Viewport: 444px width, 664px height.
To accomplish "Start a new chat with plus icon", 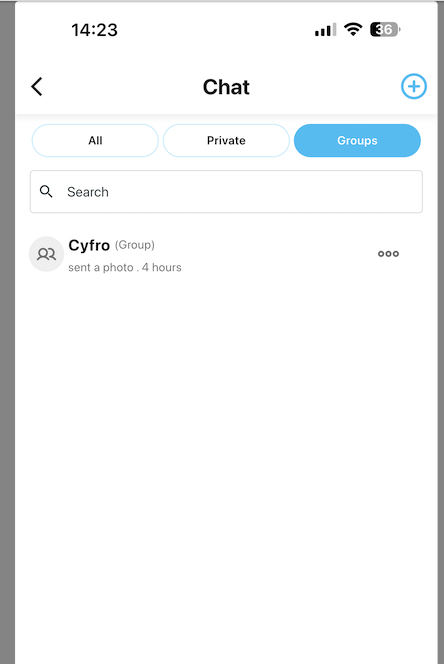I will tap(413, 86).
